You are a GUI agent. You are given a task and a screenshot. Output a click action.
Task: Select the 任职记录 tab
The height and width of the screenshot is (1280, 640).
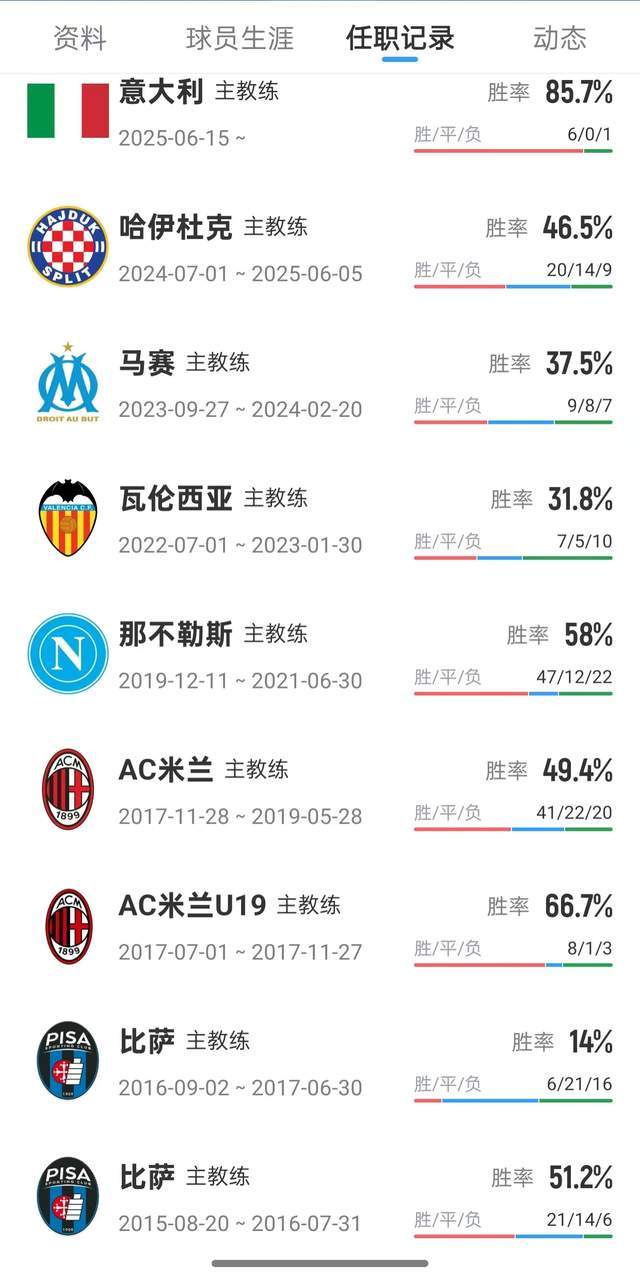400,39
